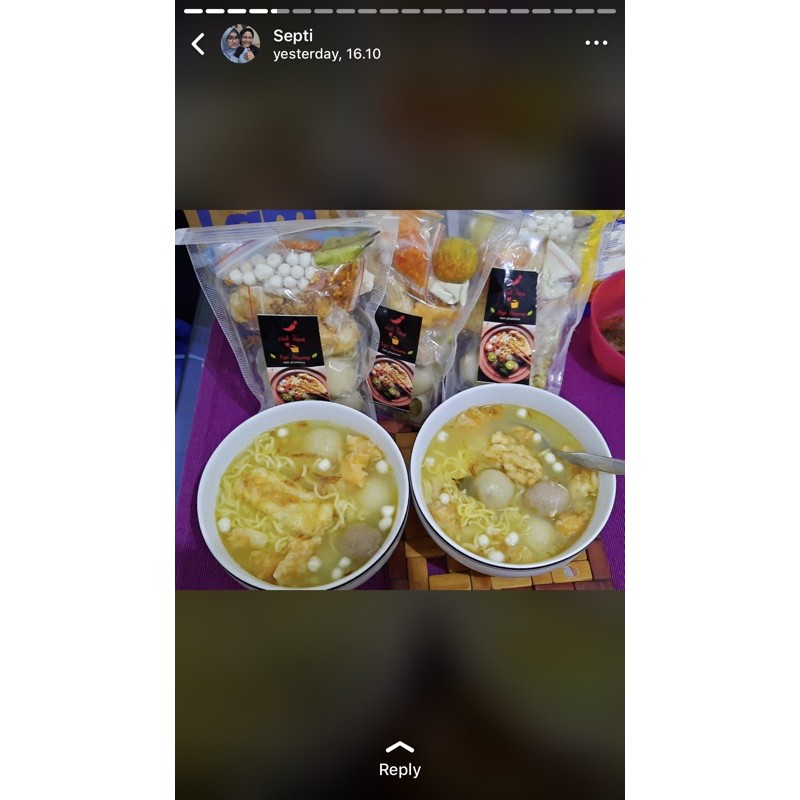Go back from Septi's status

point(198,44)
